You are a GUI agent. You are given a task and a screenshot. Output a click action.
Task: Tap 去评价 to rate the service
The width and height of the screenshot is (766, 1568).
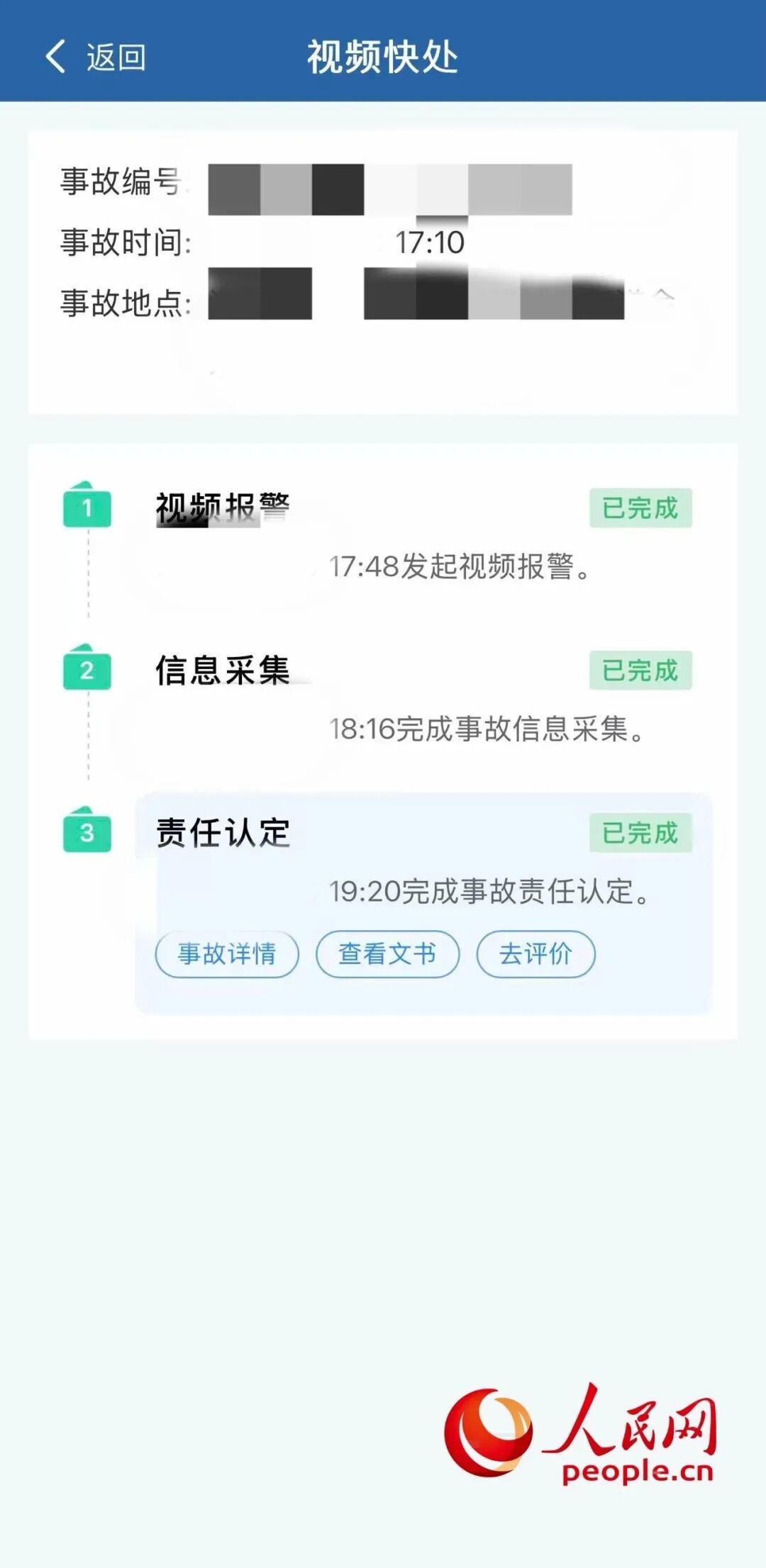(535, 955)
